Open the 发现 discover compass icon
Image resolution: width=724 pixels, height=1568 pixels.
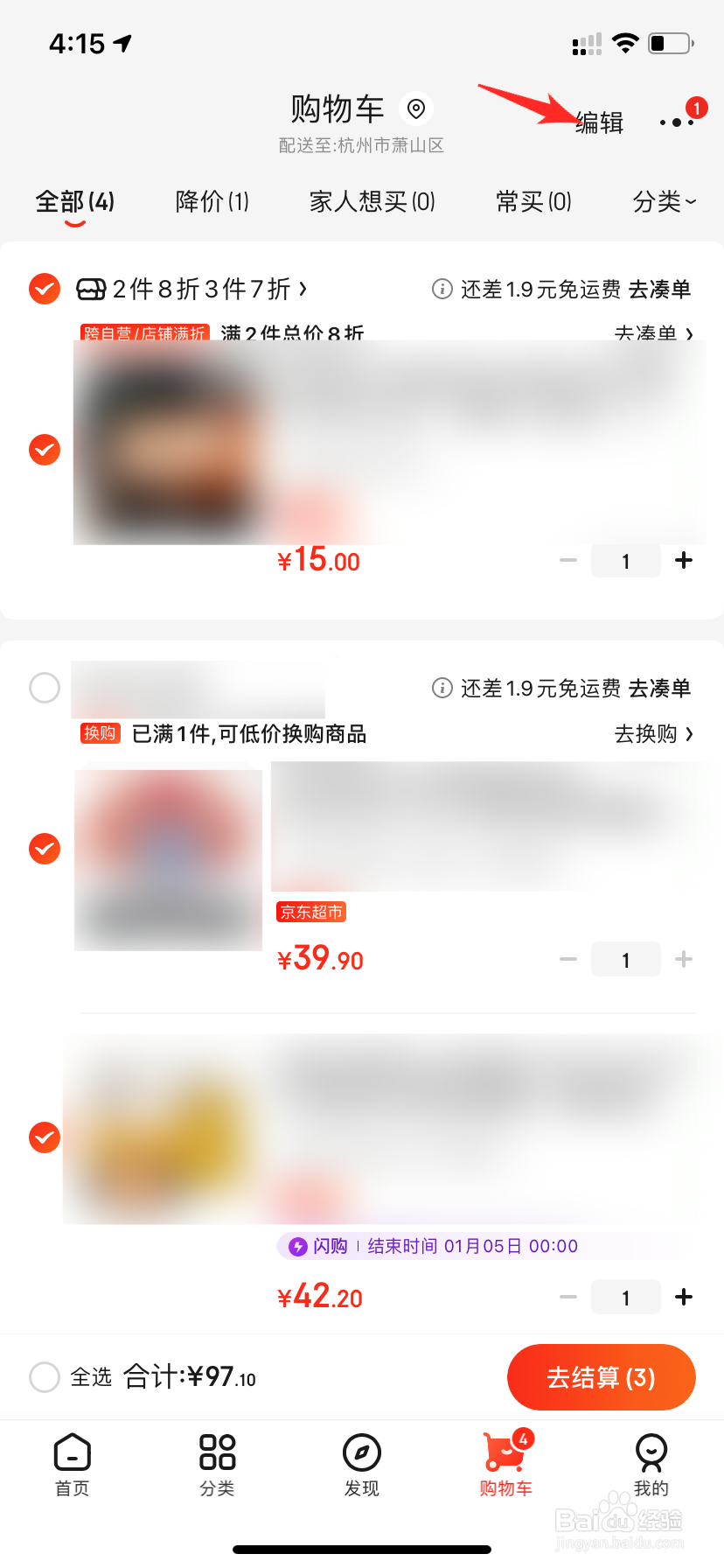(362, 1452)
